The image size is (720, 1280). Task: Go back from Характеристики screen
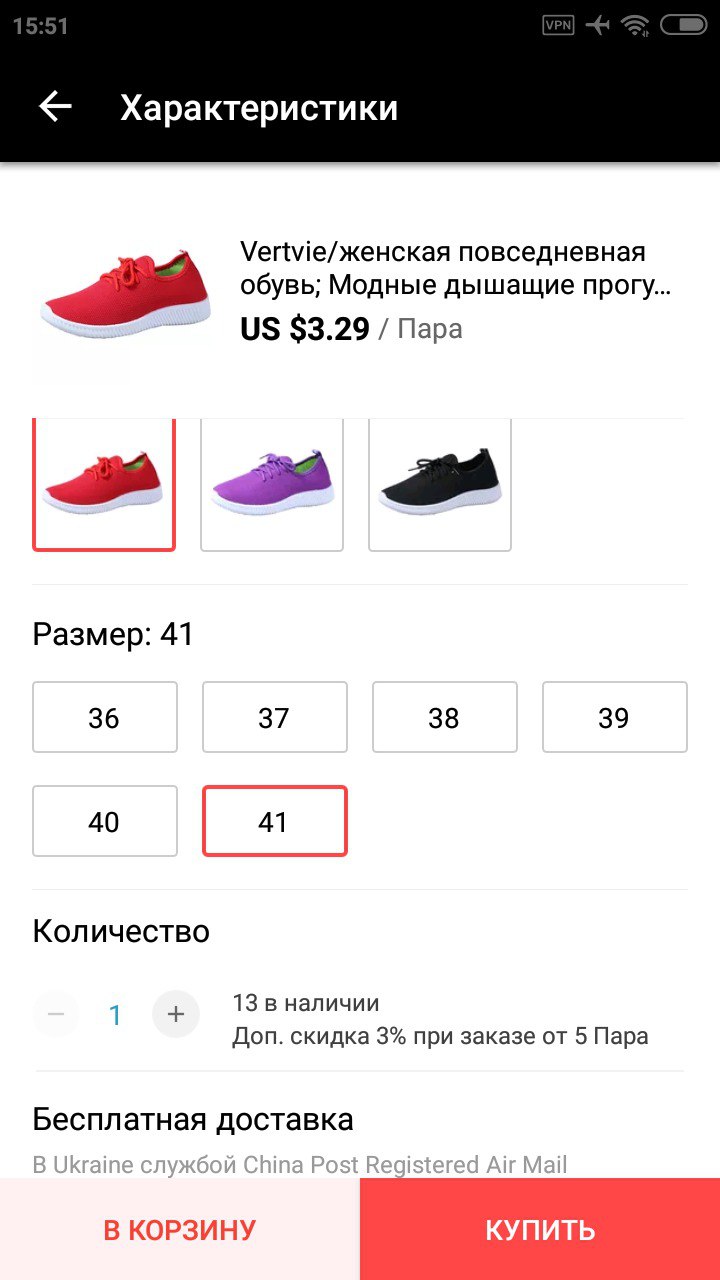click(x=55, y=107)
